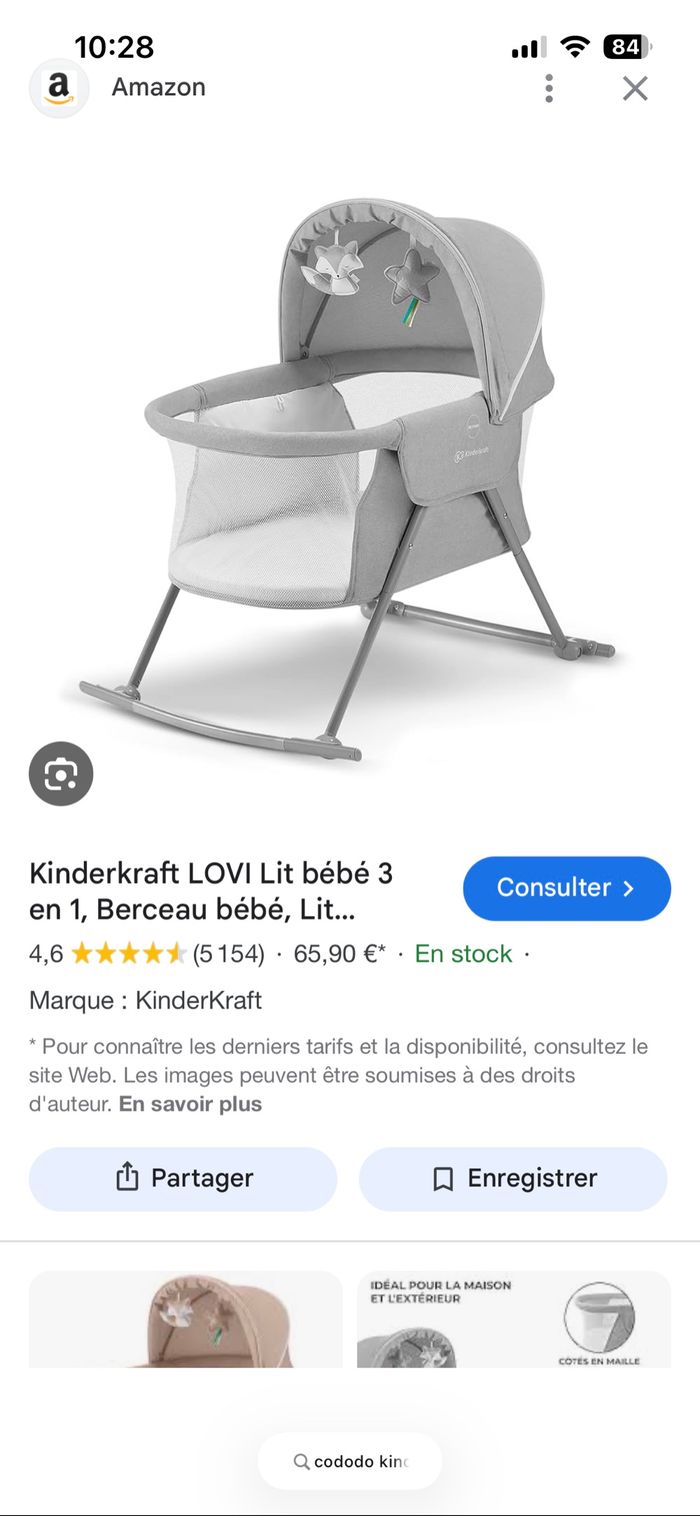Tap the Consulter button

(566, 888)
